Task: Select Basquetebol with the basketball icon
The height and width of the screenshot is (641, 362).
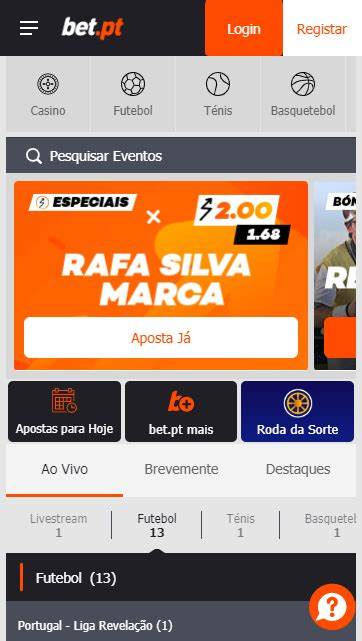Action: pyautogui.click(x=303, y=94)
